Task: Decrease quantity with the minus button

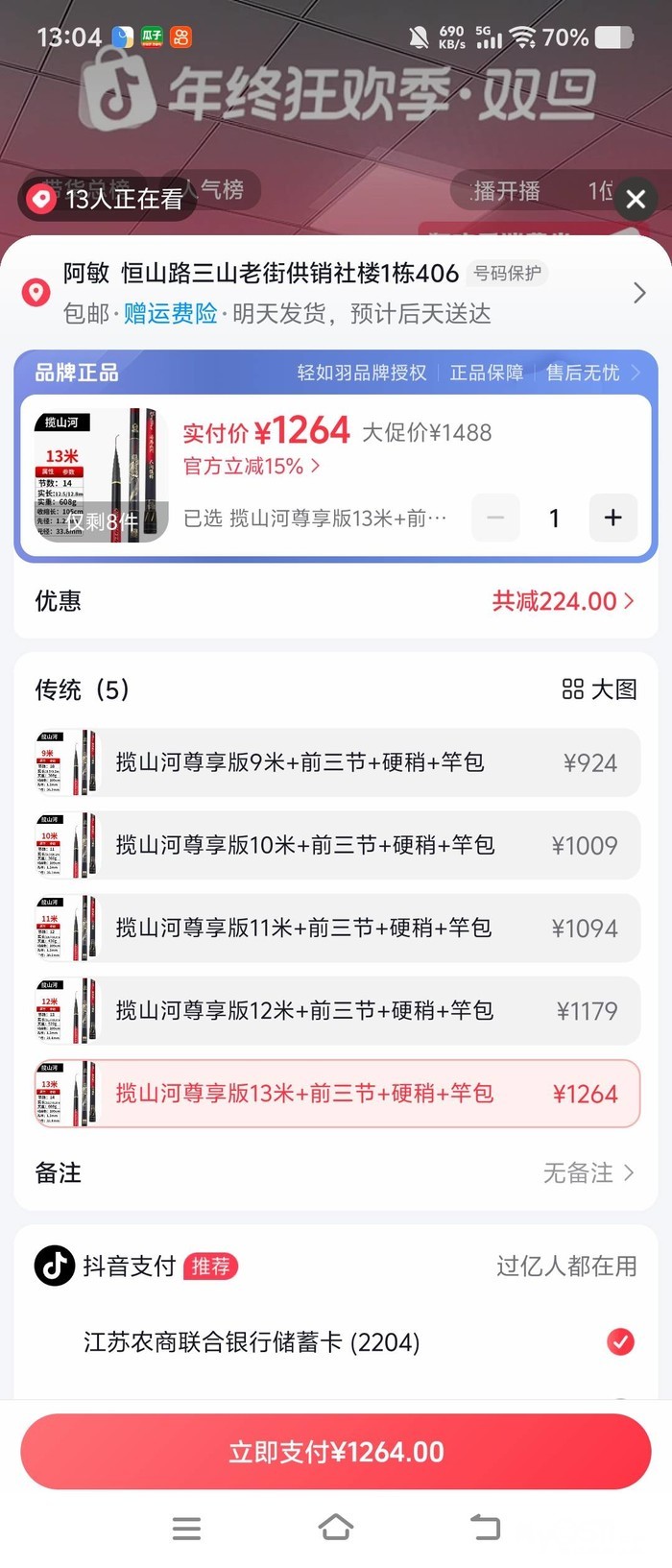Action: tap(495, 519)
